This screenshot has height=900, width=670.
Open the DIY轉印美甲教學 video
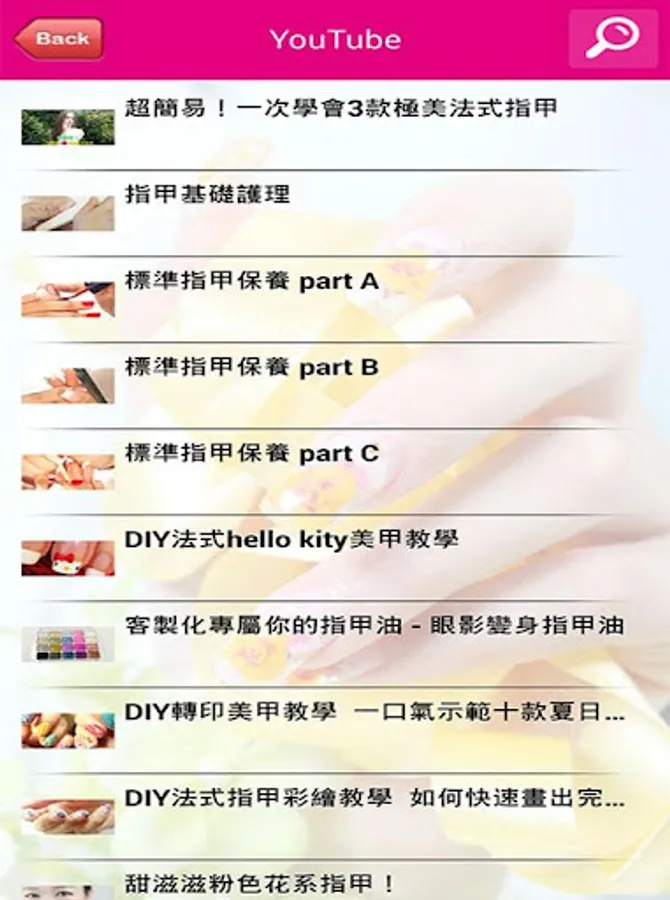click(x=335, y=730)
